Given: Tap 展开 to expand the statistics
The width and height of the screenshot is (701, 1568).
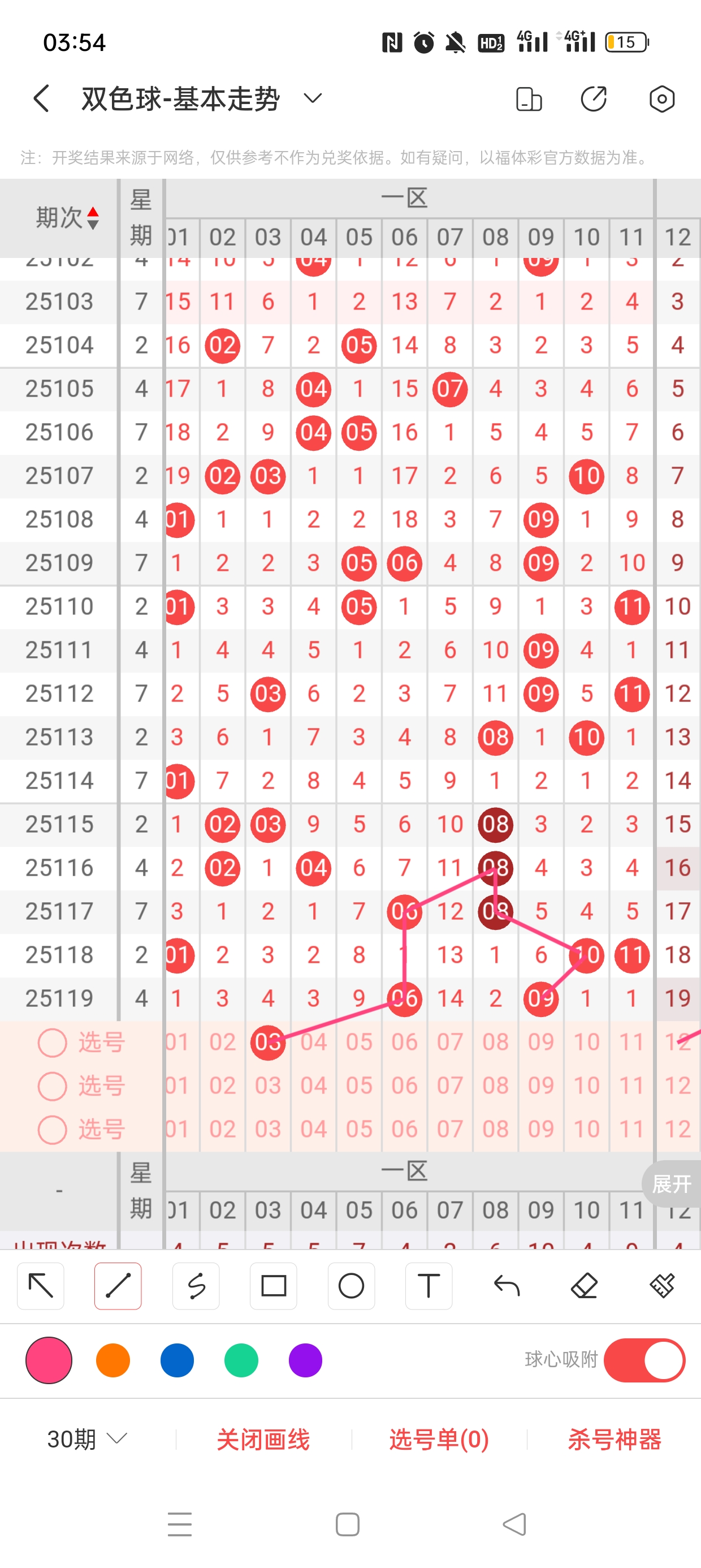Looking at the screenshot, I should pos(670,1184).
